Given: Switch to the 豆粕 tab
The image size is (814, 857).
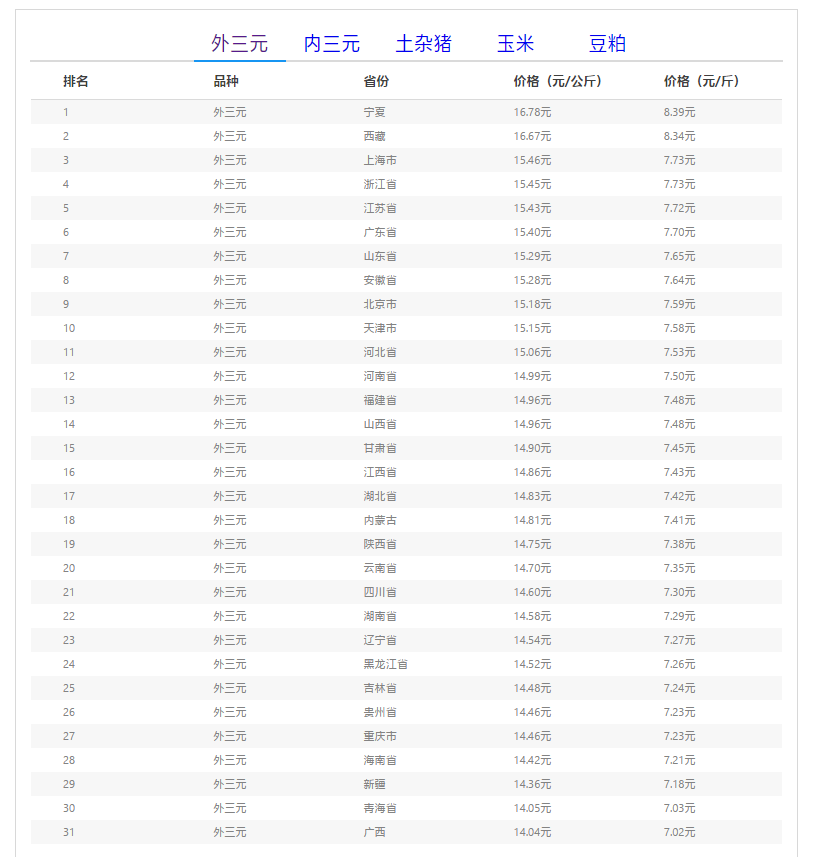Looking at the screenshot, I should (607, 43).
